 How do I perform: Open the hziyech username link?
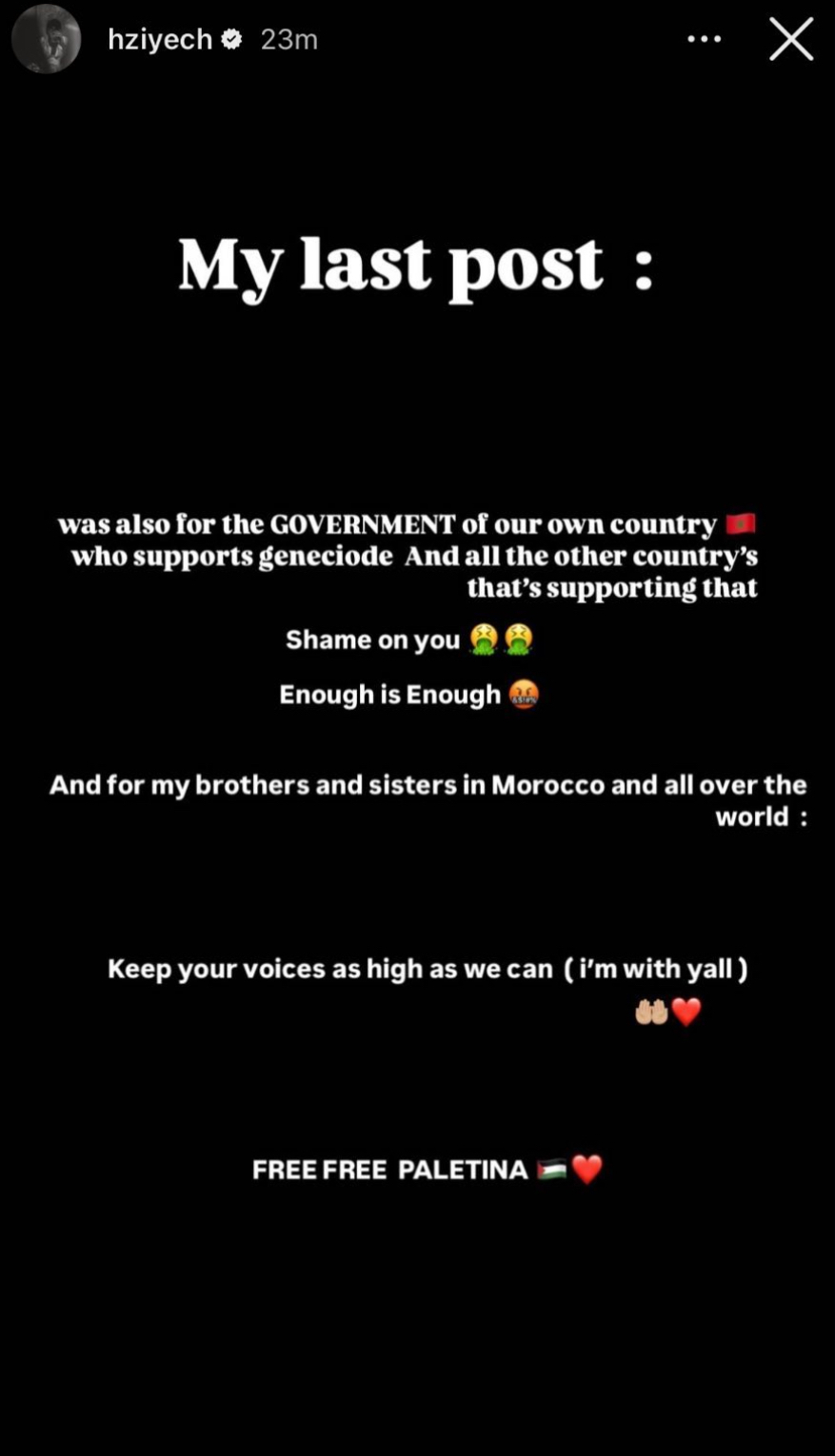click(159, 39)
